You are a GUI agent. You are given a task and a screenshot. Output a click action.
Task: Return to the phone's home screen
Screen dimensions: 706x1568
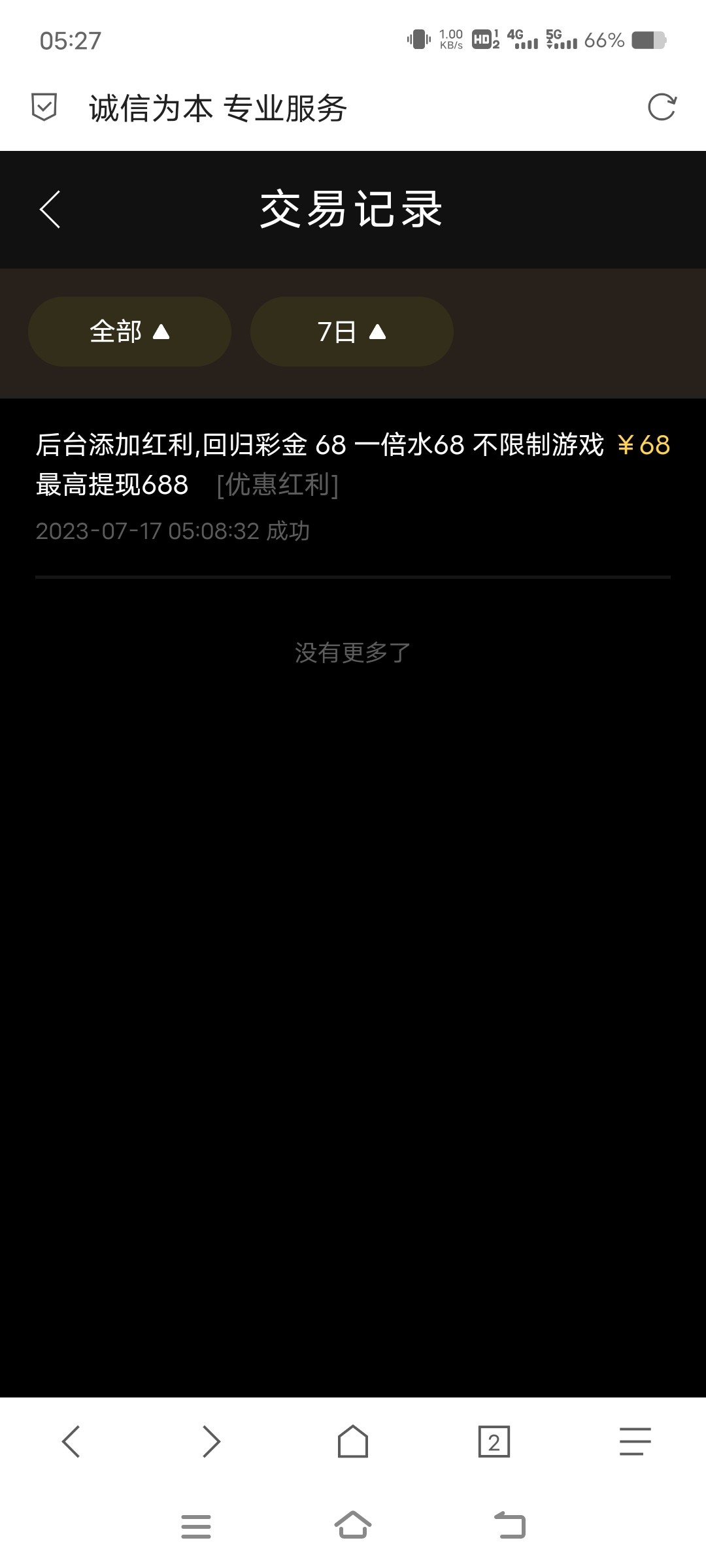(x=353, y=1525)
